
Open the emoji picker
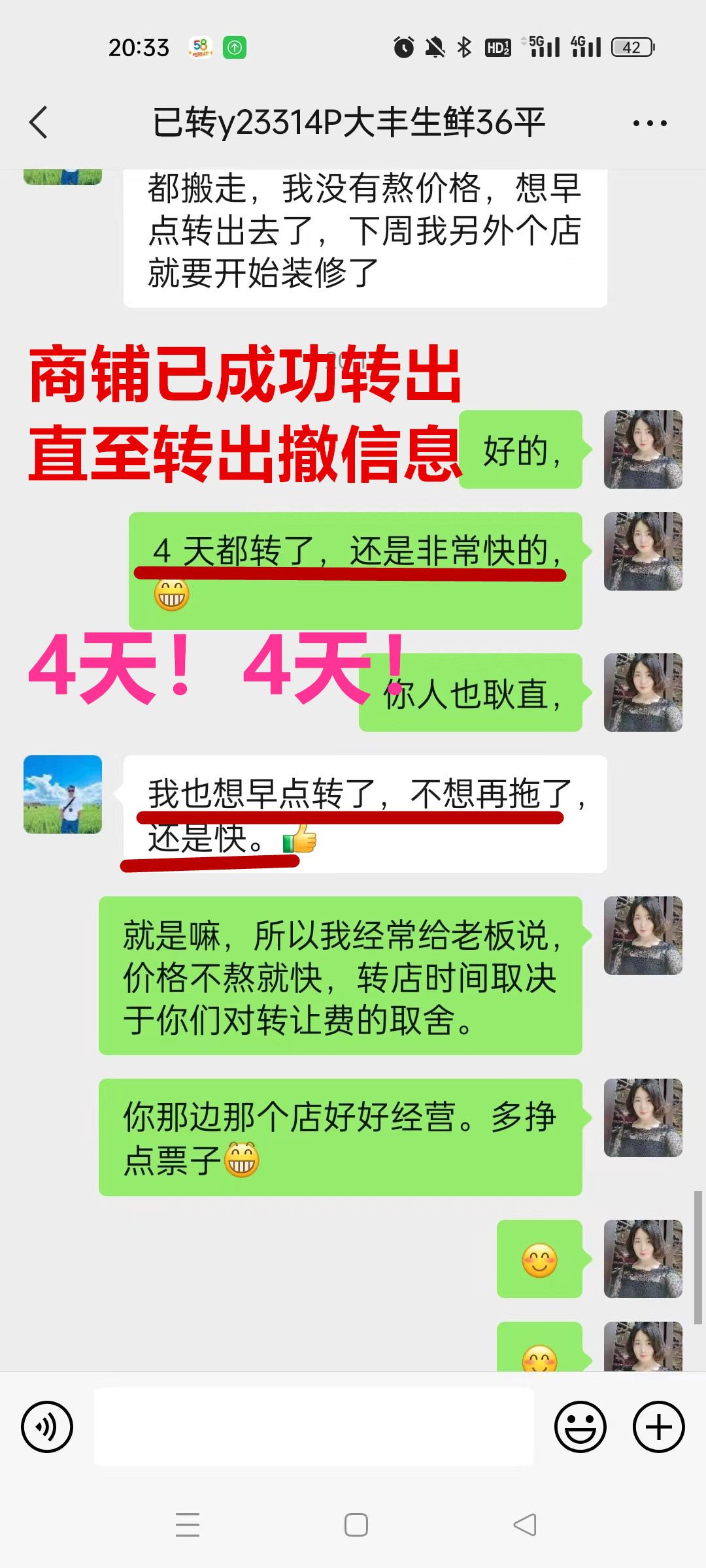point(580,1426)
